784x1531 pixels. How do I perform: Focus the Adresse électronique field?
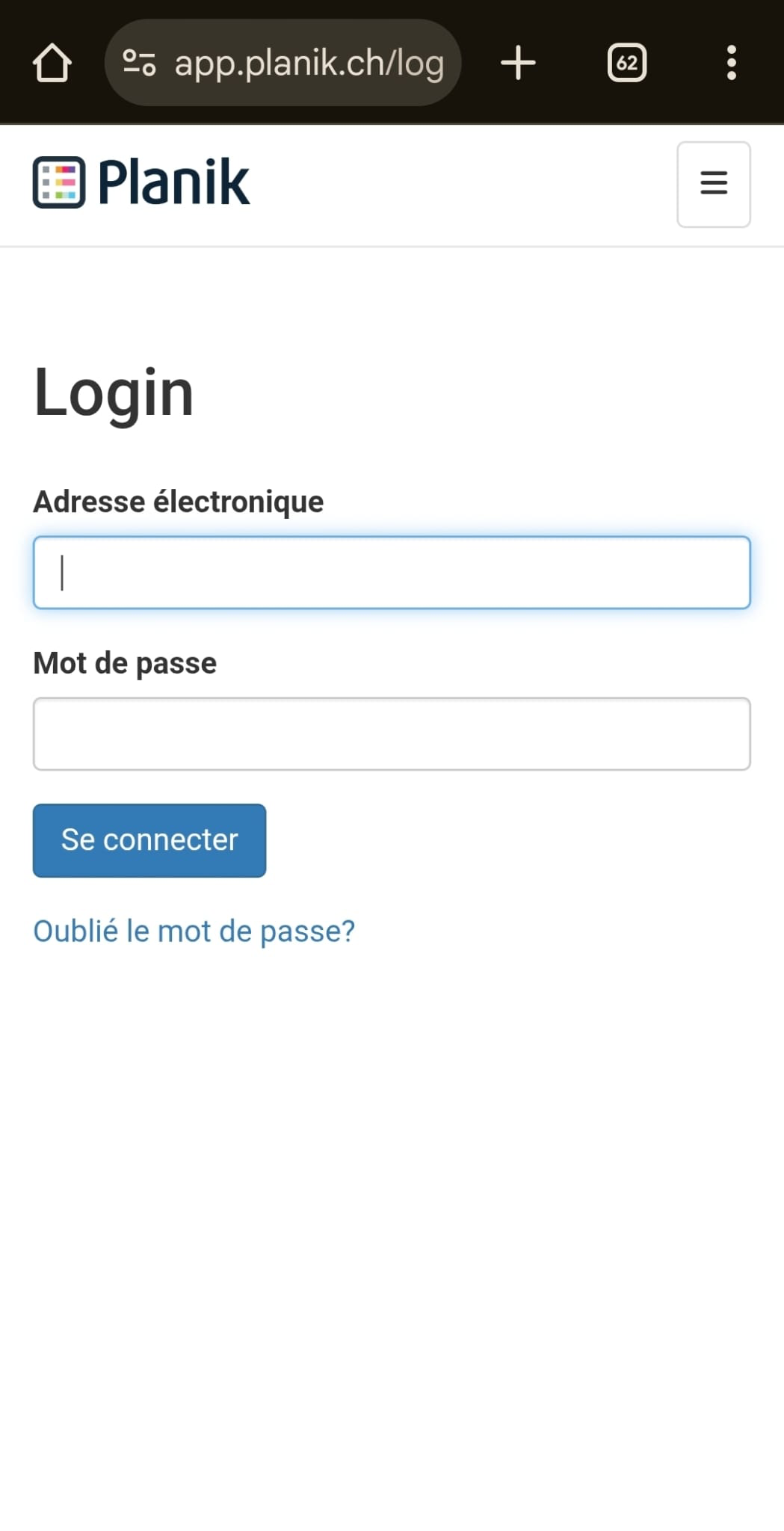(x=392, y=573)
